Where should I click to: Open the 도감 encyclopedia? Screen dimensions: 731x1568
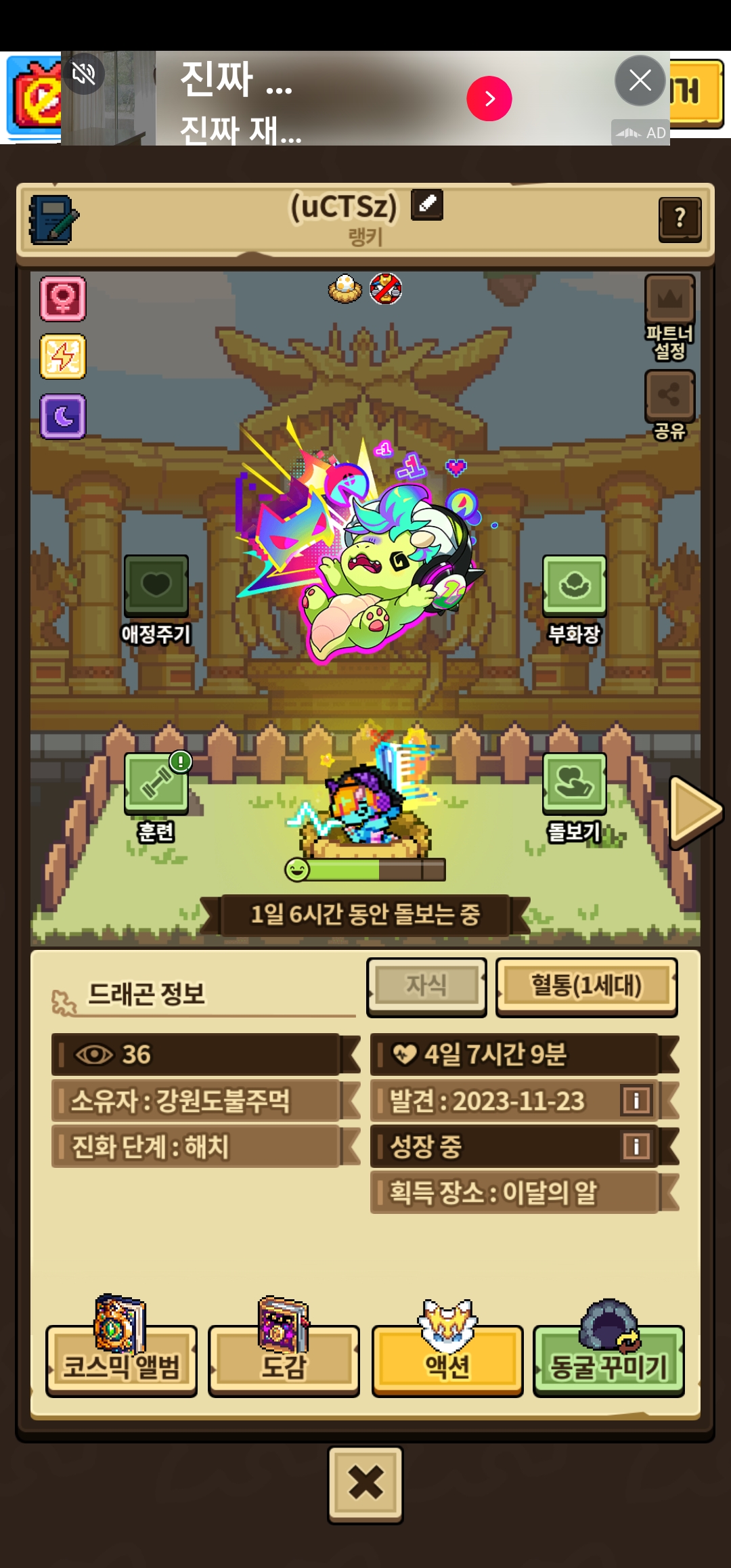click(284, 1359)
